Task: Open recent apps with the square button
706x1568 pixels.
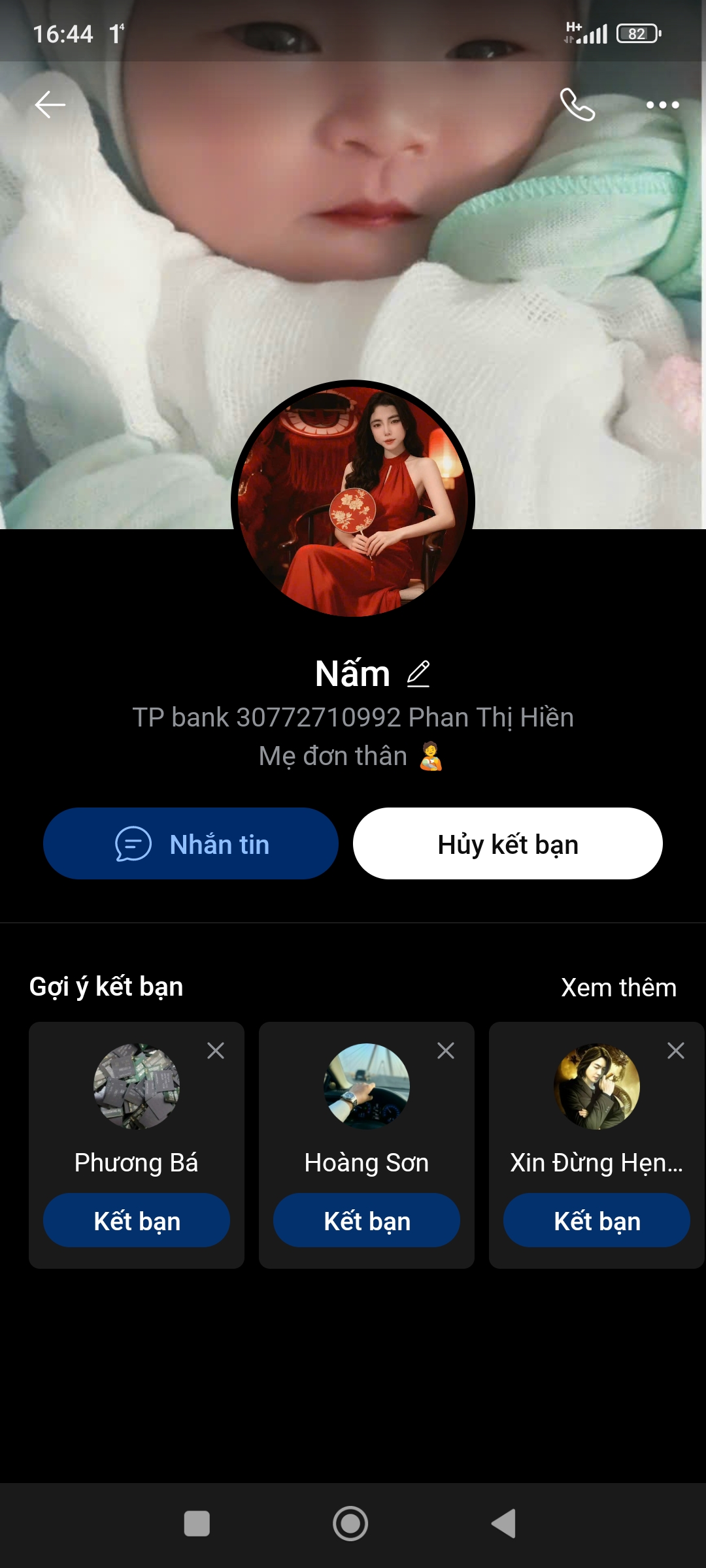Action: coord(197,1524)
